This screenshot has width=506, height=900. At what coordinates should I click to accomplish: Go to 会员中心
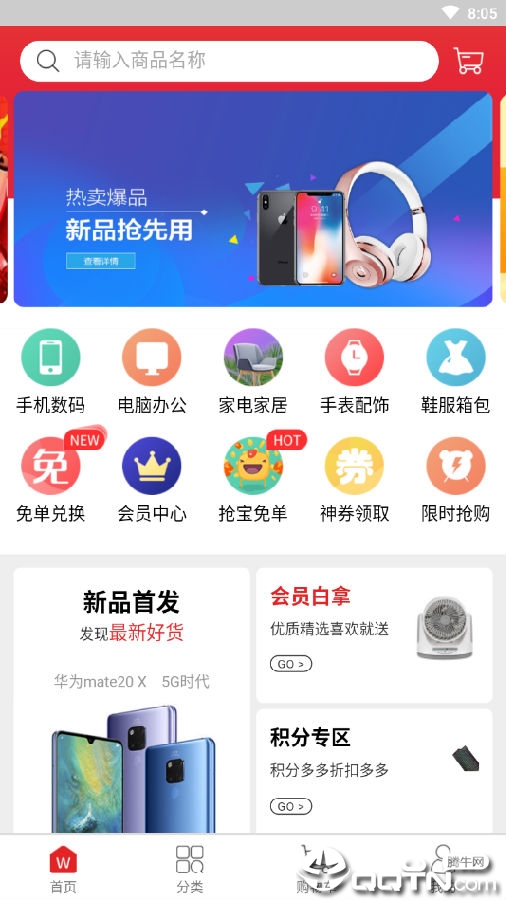point(152,479)
